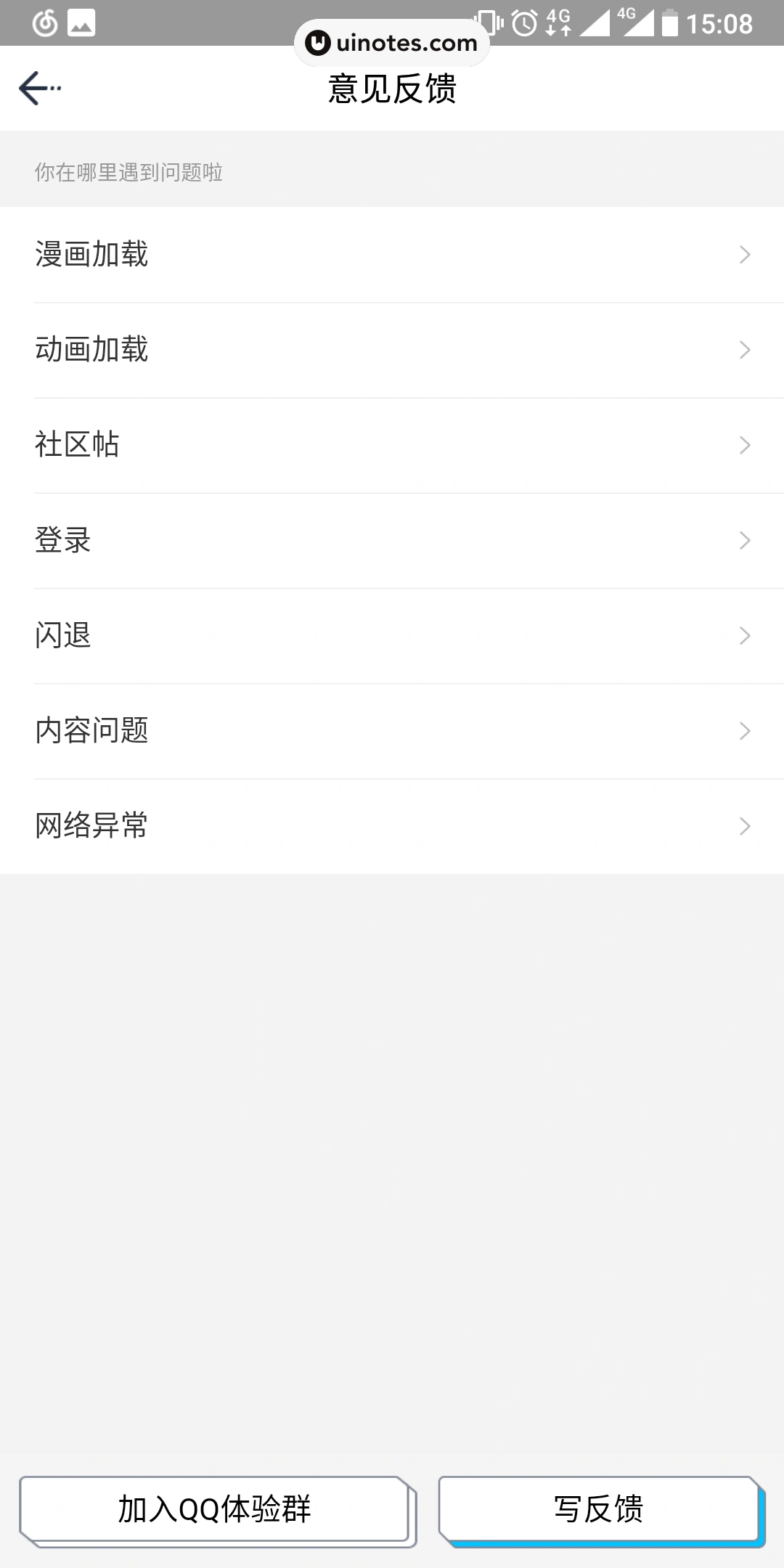The height and width of the screenshot is (1568, 784).
Task: Write feedback with the 写反馈 button
Action: pyautogui.click(x=599, y=1509)
